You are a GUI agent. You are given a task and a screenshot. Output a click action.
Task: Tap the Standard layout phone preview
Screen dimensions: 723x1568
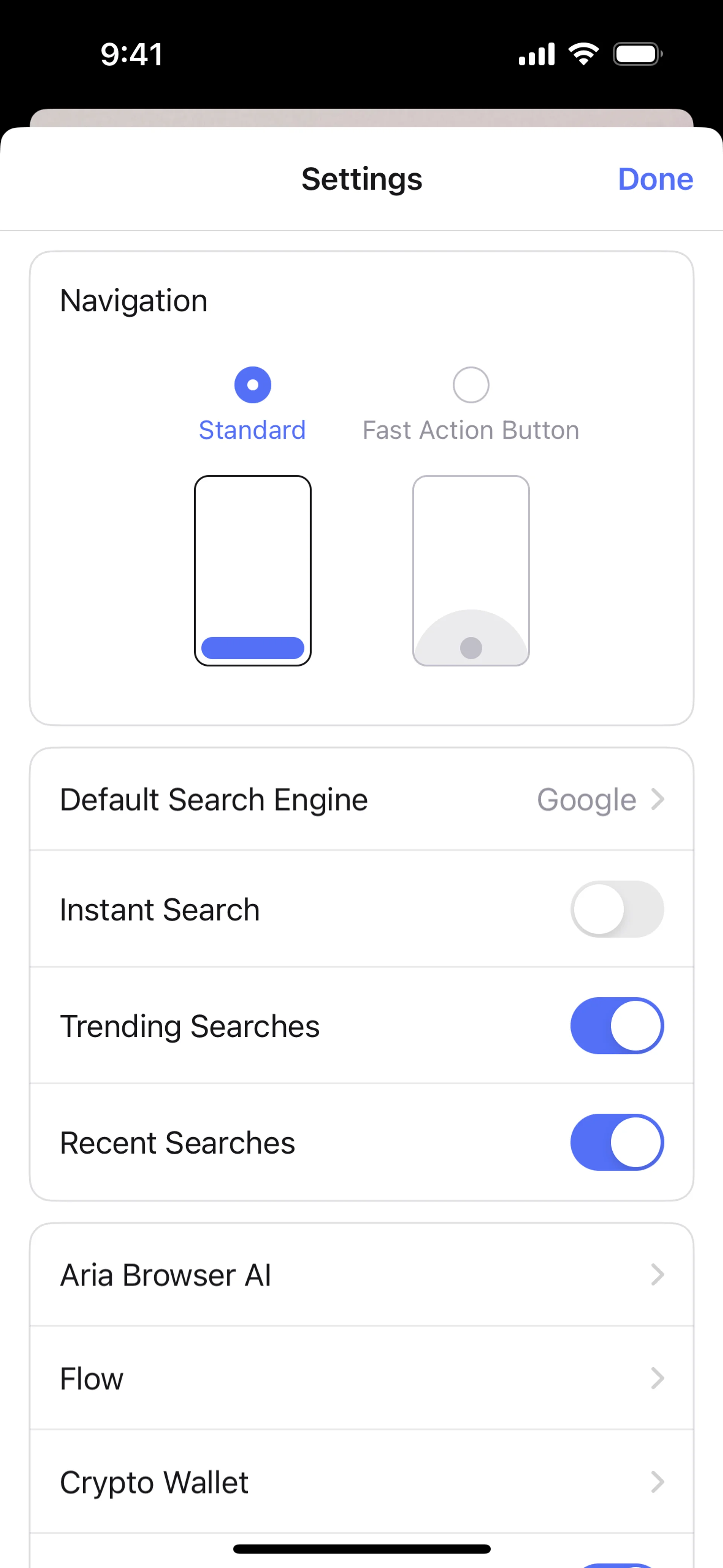click(x=253, y=571)
